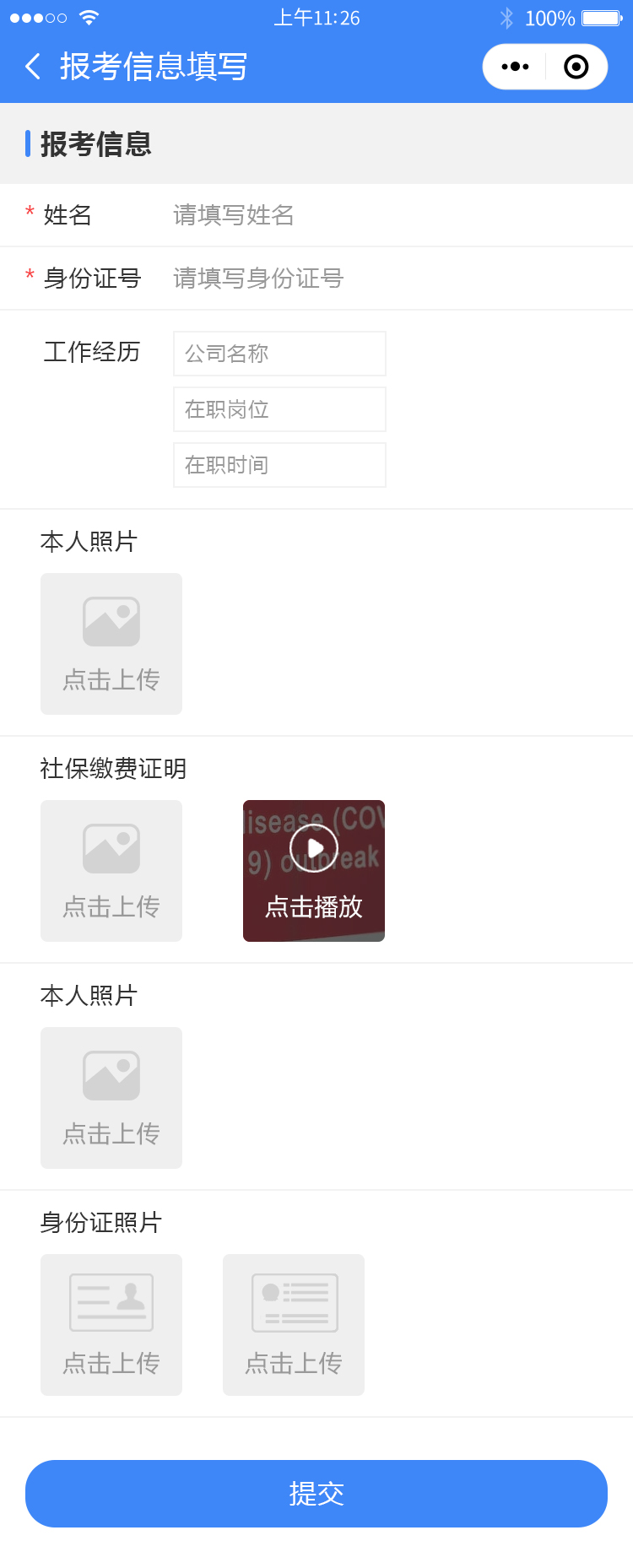Activate the 在职时间 employment period field
The height and width of the screenshot is (1568, 633).
click(x=279, y=465)
